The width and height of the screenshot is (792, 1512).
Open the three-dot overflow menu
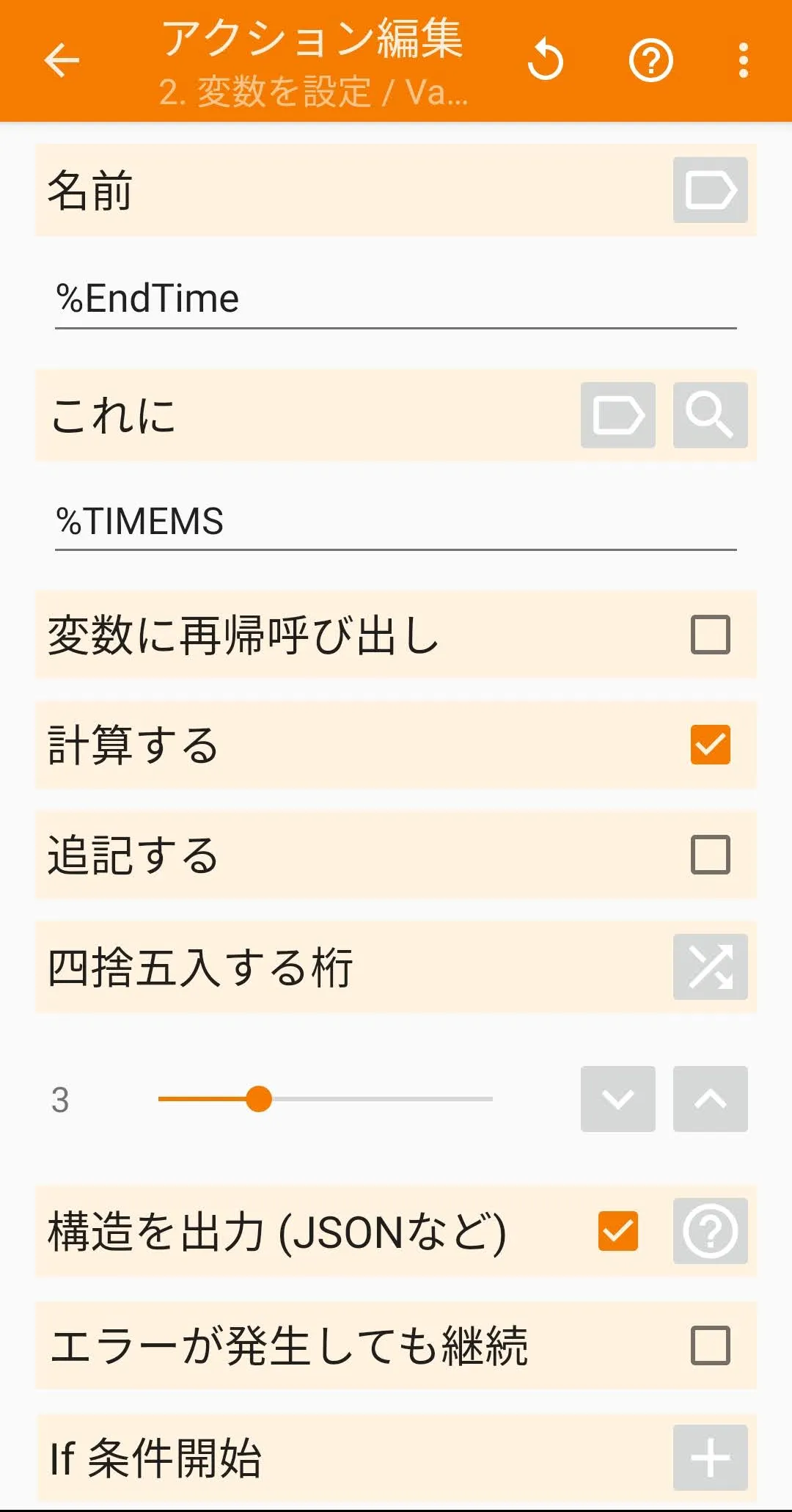pos(743,60)
